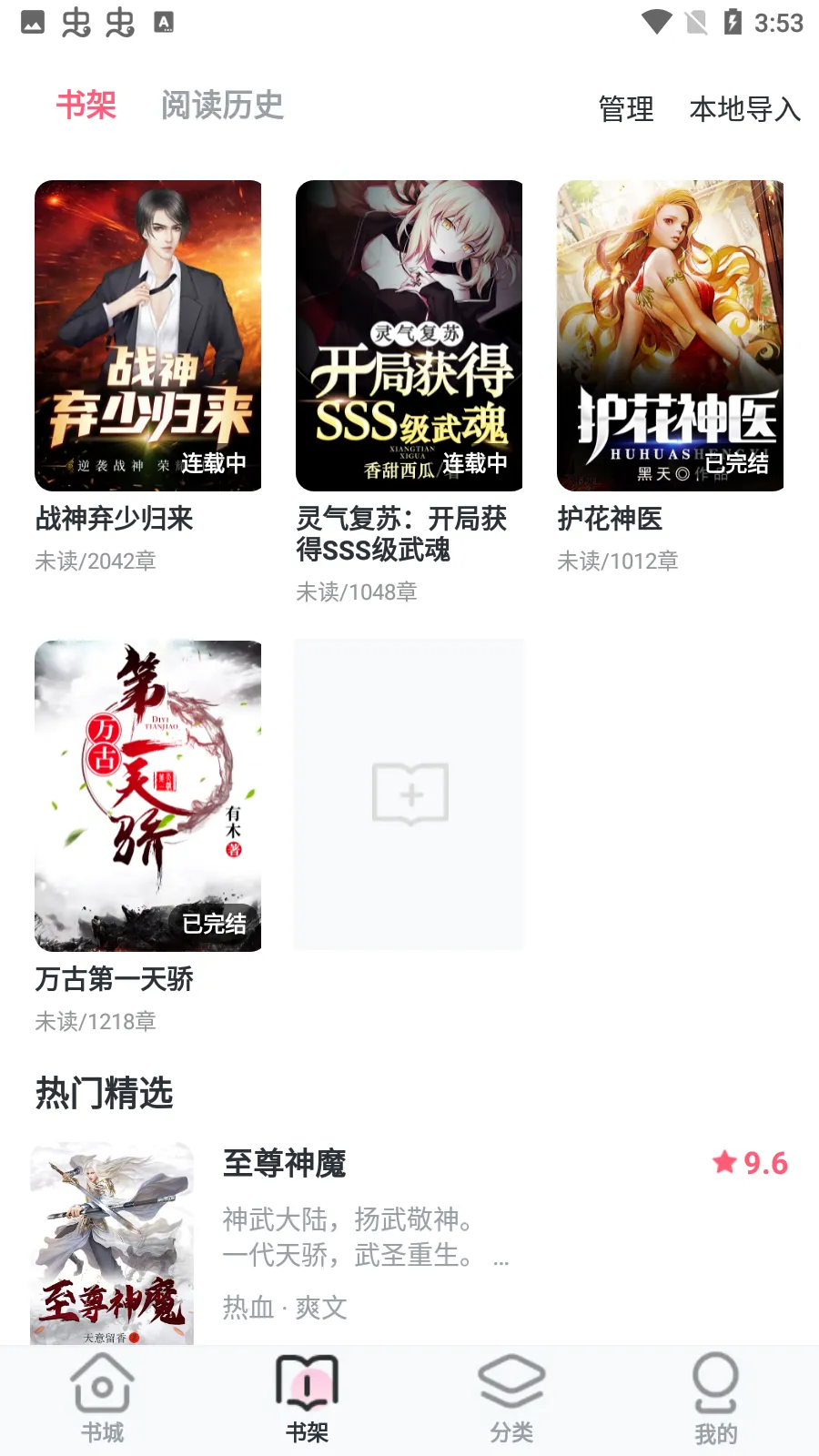Open the book 战神弃少归来
The height and width of the screenshot is (1456, 819).
pyautogui.click(x=148, y=336)
